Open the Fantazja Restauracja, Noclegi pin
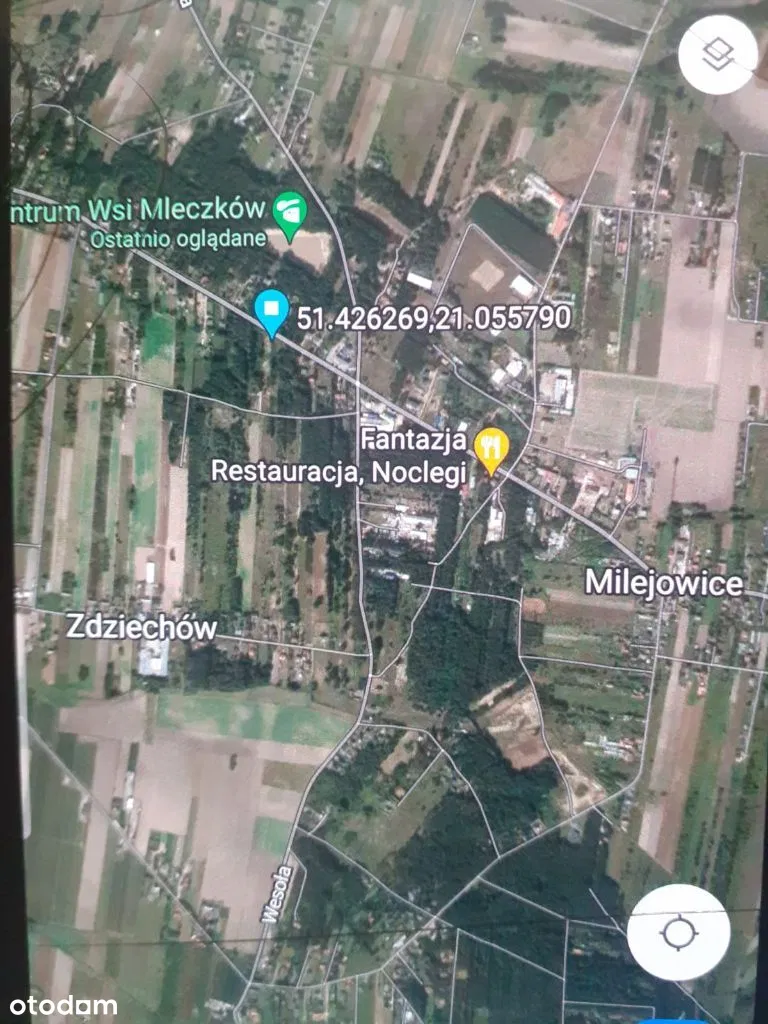 (x=491, y=450)
